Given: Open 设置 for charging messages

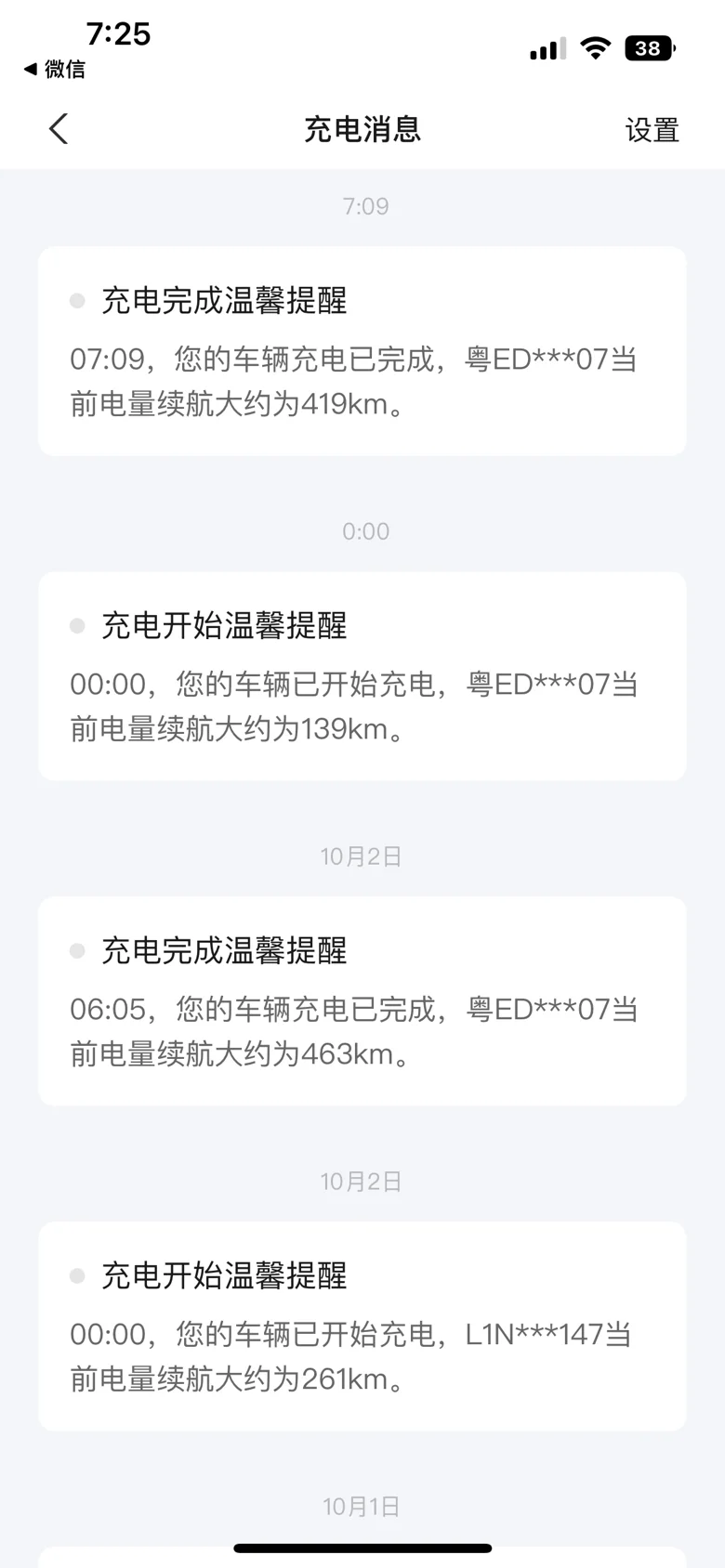Looking at the screenshot, I should [652, 130].
